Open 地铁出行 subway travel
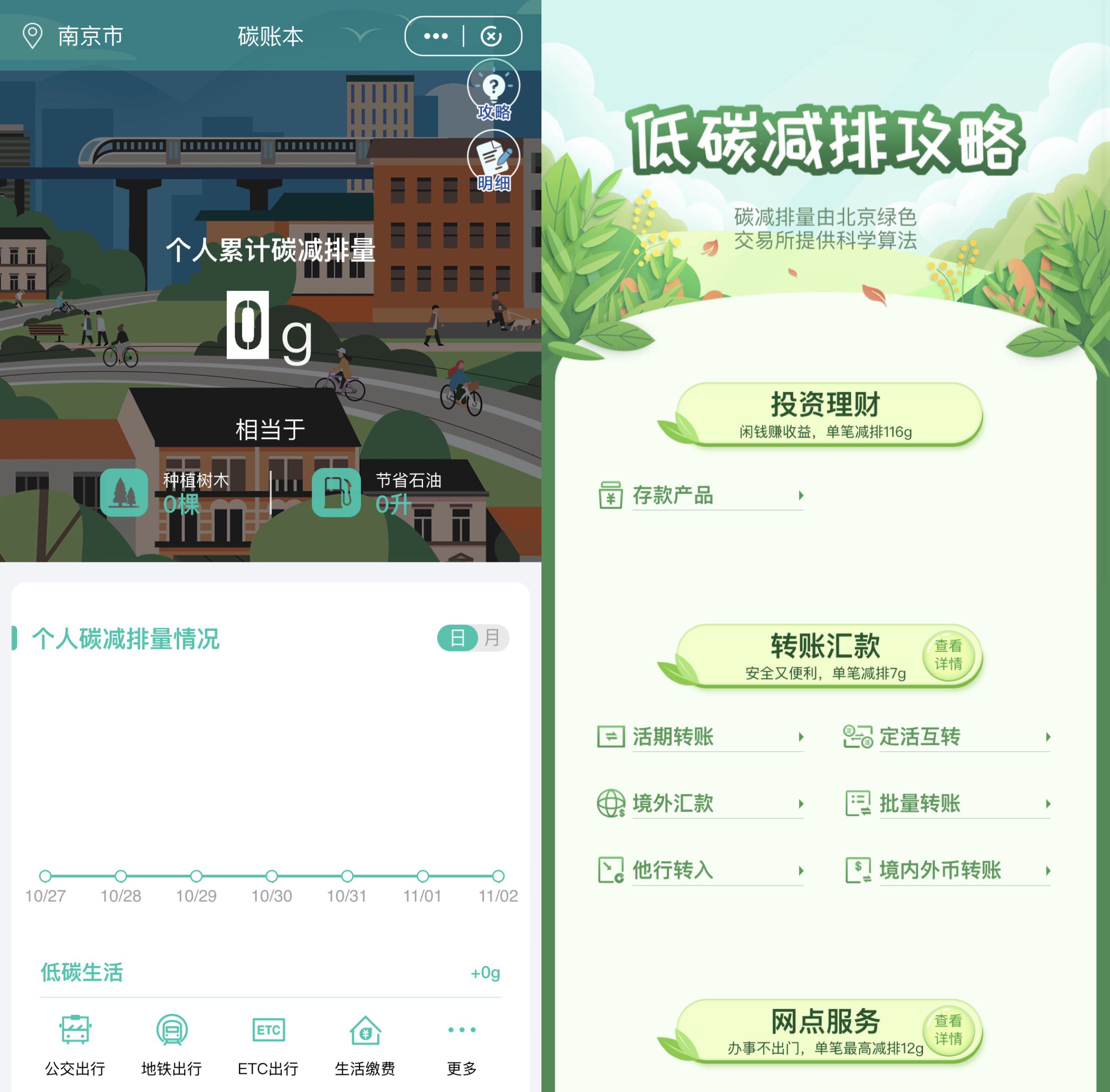This screenshot has width=1110, height=1092. (171, 1044)
